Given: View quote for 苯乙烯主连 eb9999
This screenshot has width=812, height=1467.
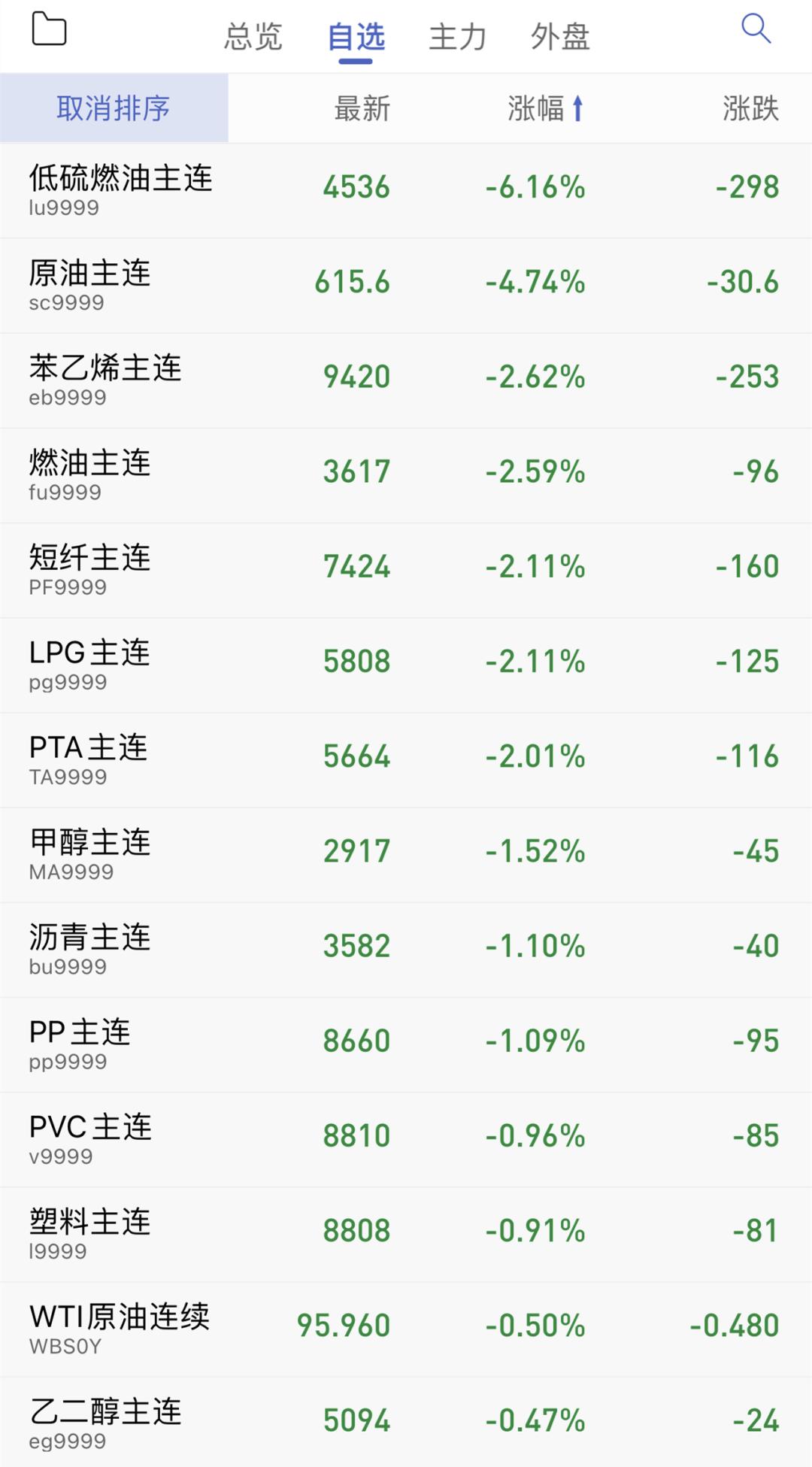Looking at the screenshot, I should 406,377.
